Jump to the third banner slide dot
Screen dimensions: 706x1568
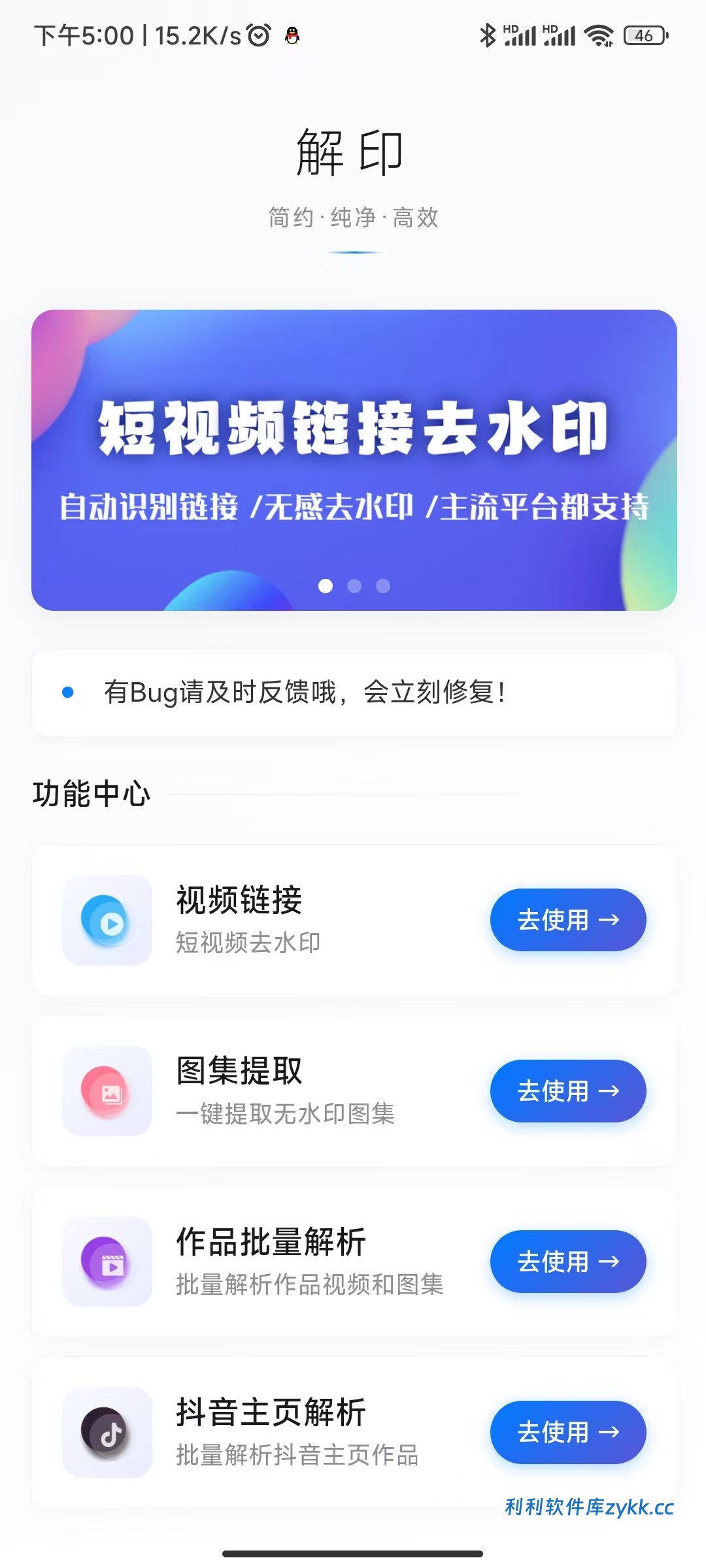pyautogui.click(x=383, y=586)
